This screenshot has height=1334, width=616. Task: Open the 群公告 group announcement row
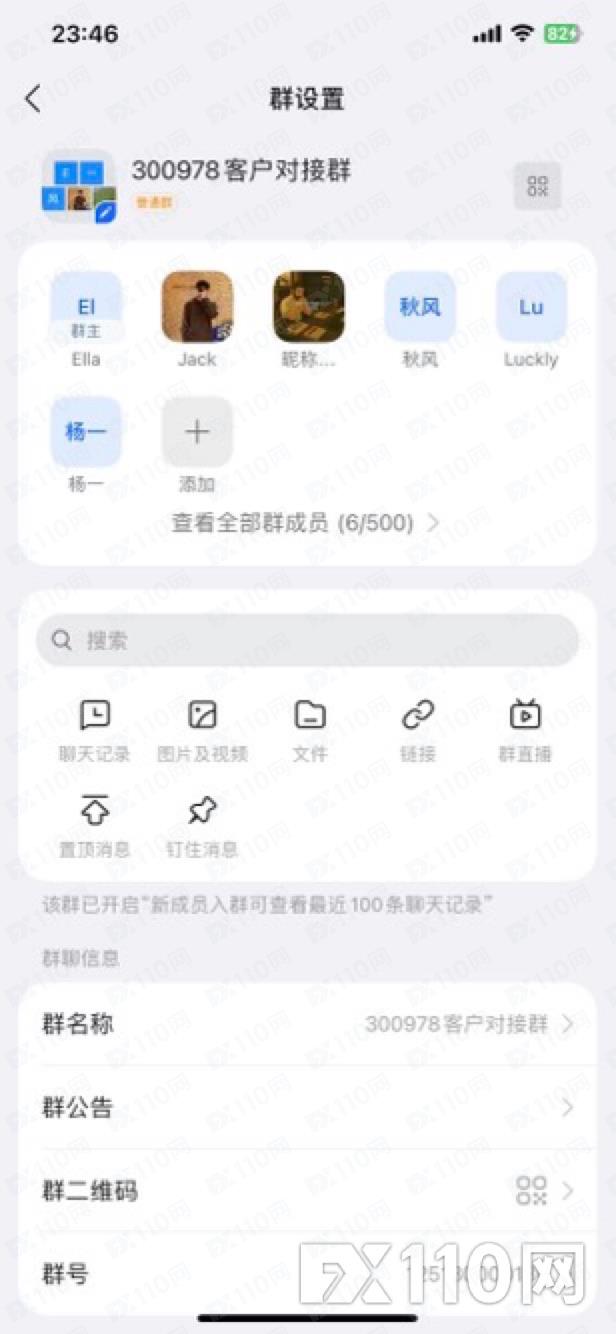(x=307, y=1107)
